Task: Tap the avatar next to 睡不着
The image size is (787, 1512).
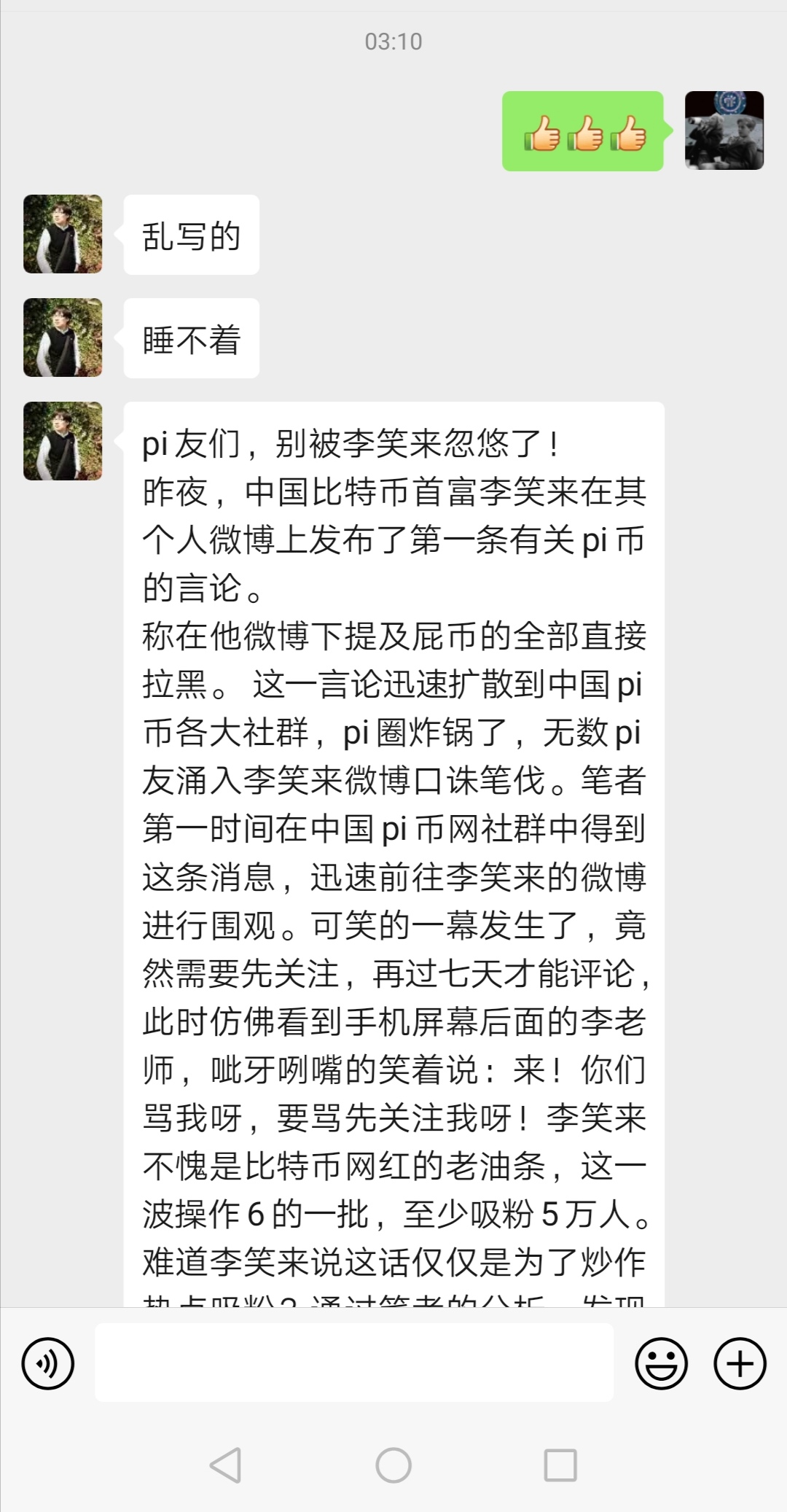Action: tap(63, 338)
